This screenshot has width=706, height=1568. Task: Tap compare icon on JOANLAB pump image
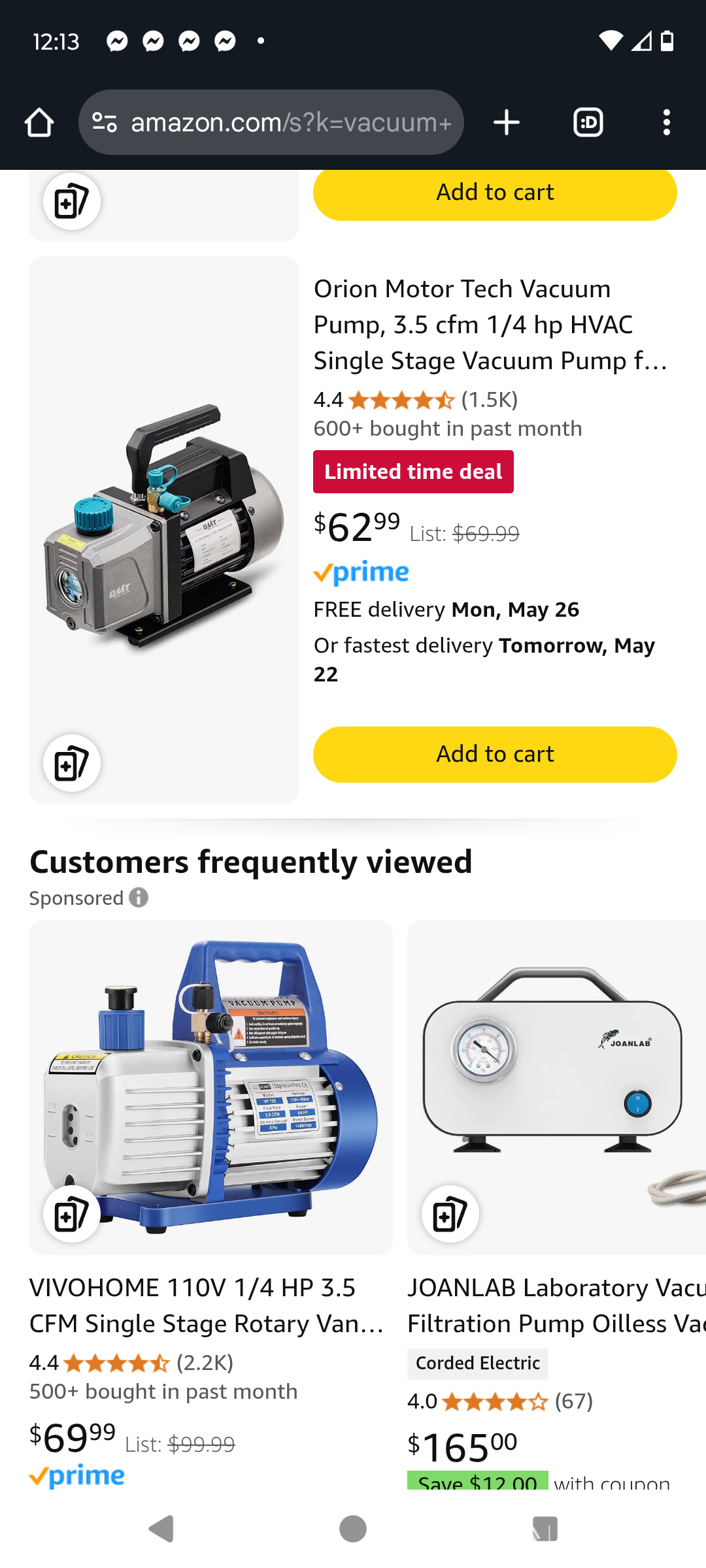click(450, 1214)
